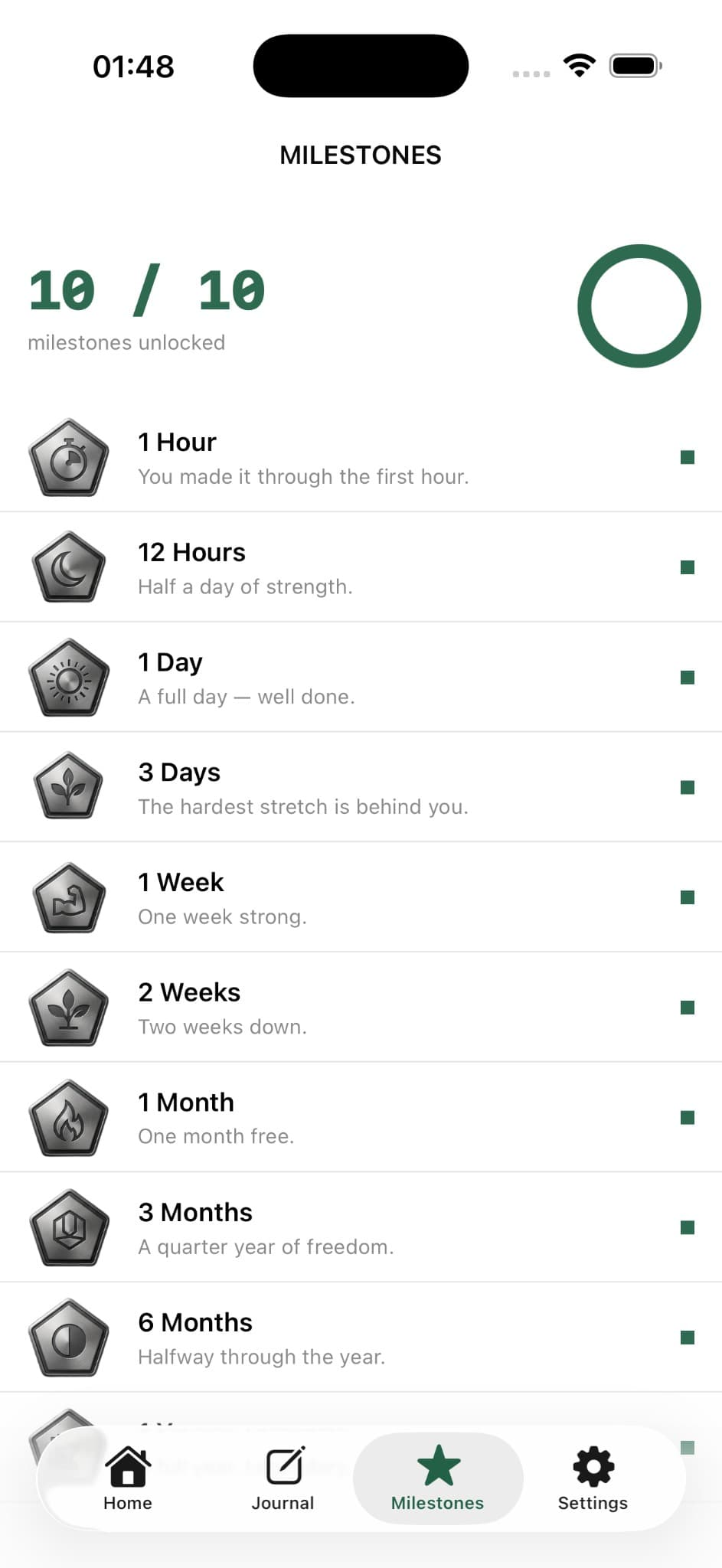Select the 2 Weeks plant milestone badge
The height and width of the screenshot is (1568, 722).
(68, 1008)
